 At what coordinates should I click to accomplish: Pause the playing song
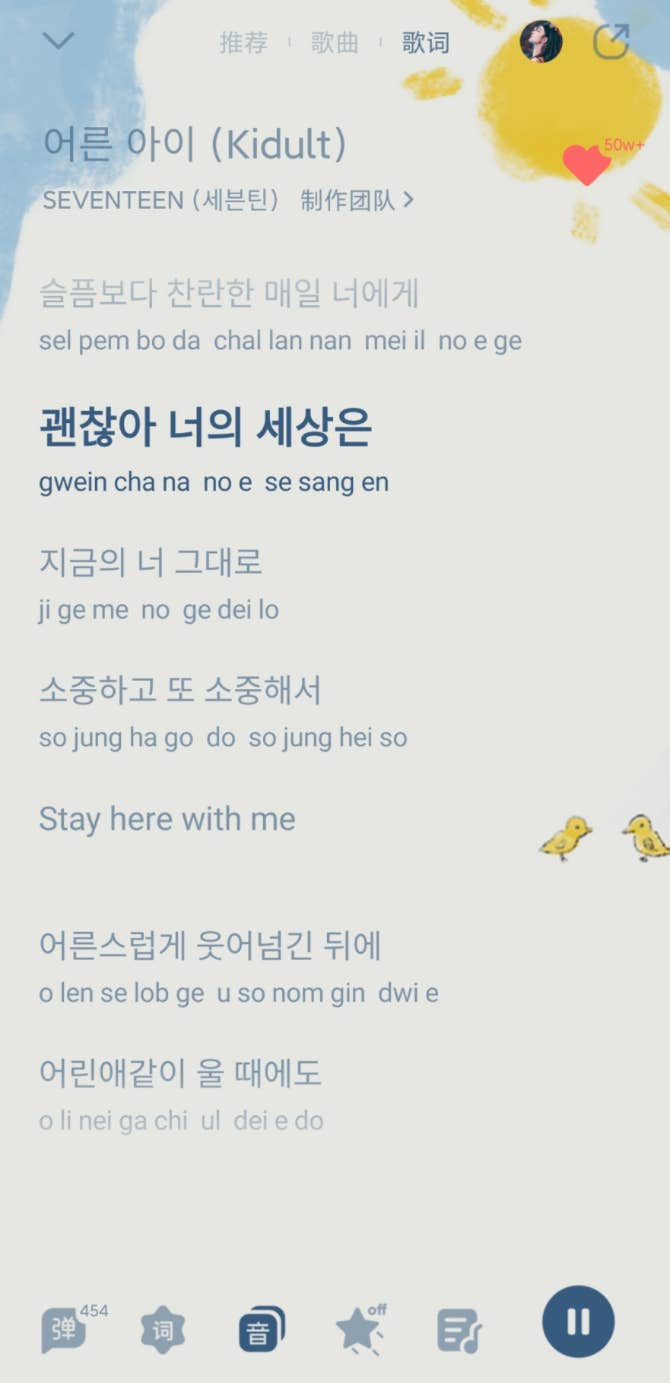tap(578, 1322)
